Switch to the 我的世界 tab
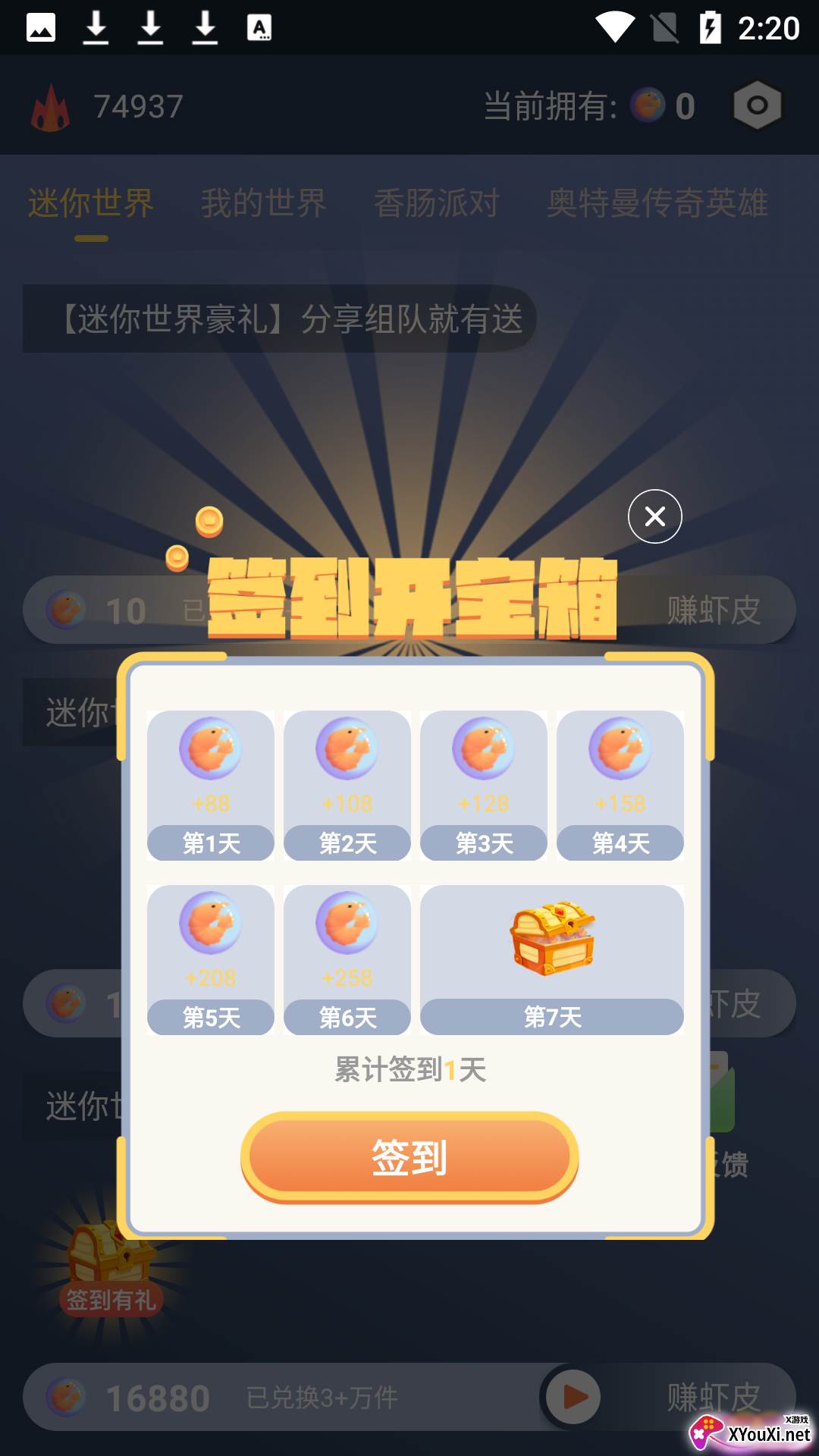 pos(263,203)
